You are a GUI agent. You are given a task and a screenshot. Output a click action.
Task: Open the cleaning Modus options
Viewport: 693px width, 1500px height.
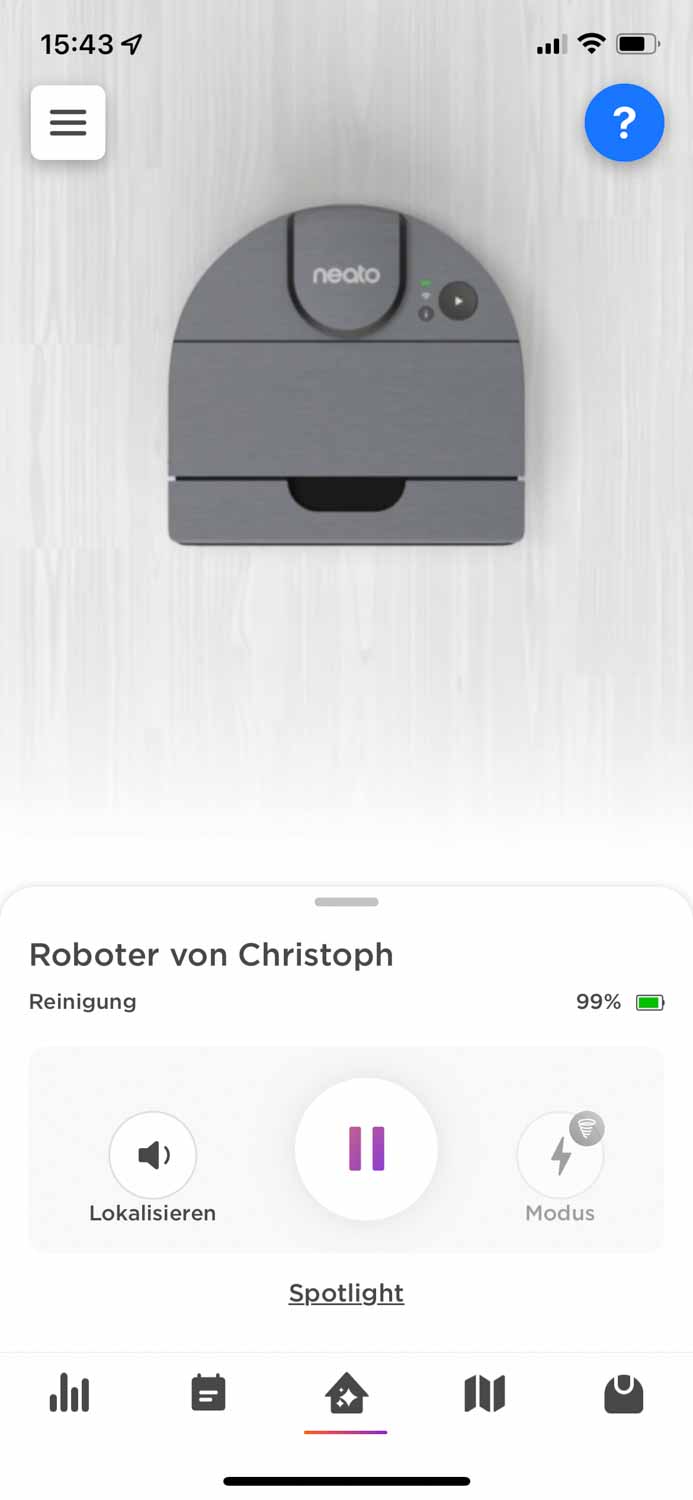pos(560,1156)
